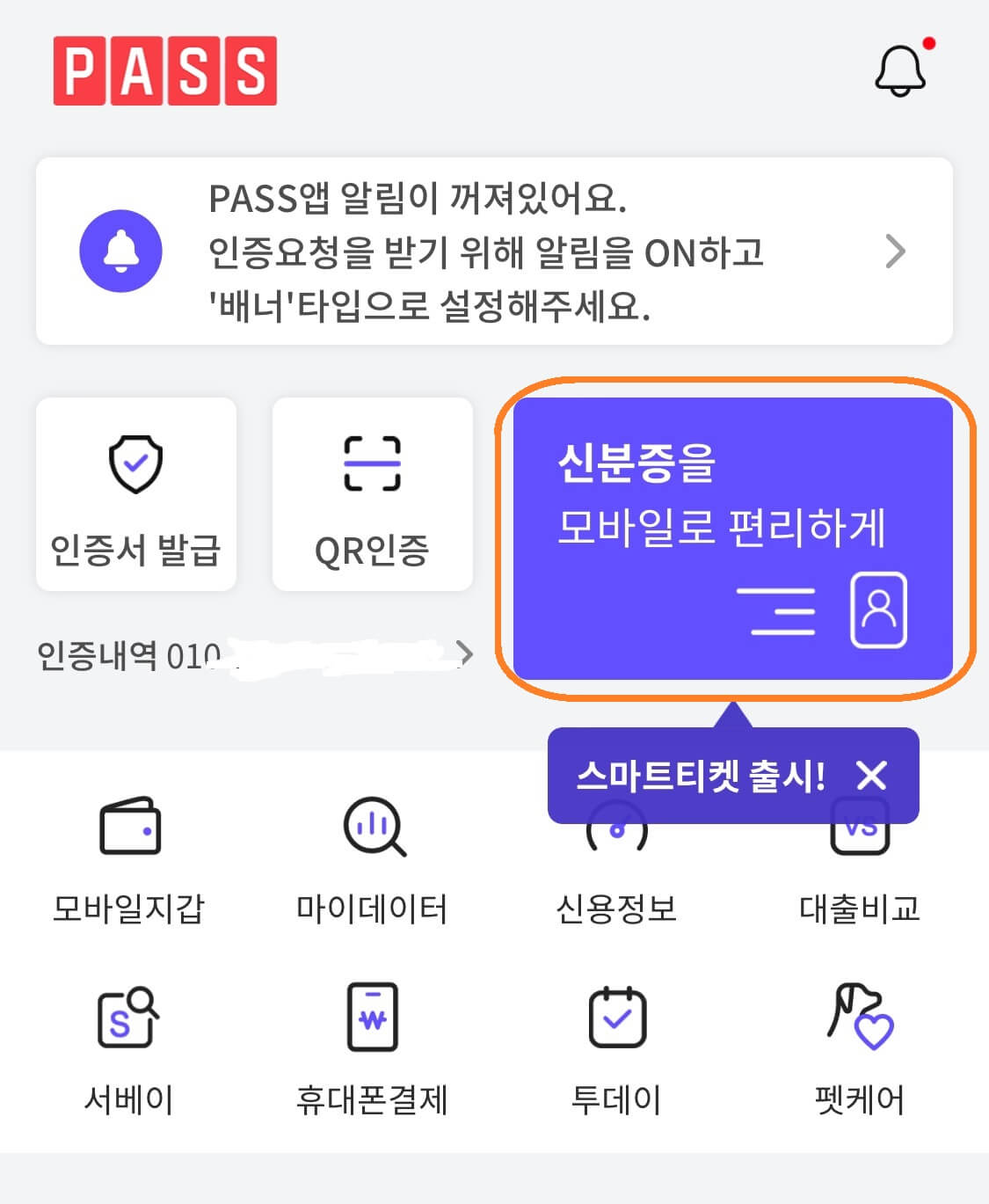Open 인증내역 history via its chevron
The image size is (989, 1204).
[466, 653]
